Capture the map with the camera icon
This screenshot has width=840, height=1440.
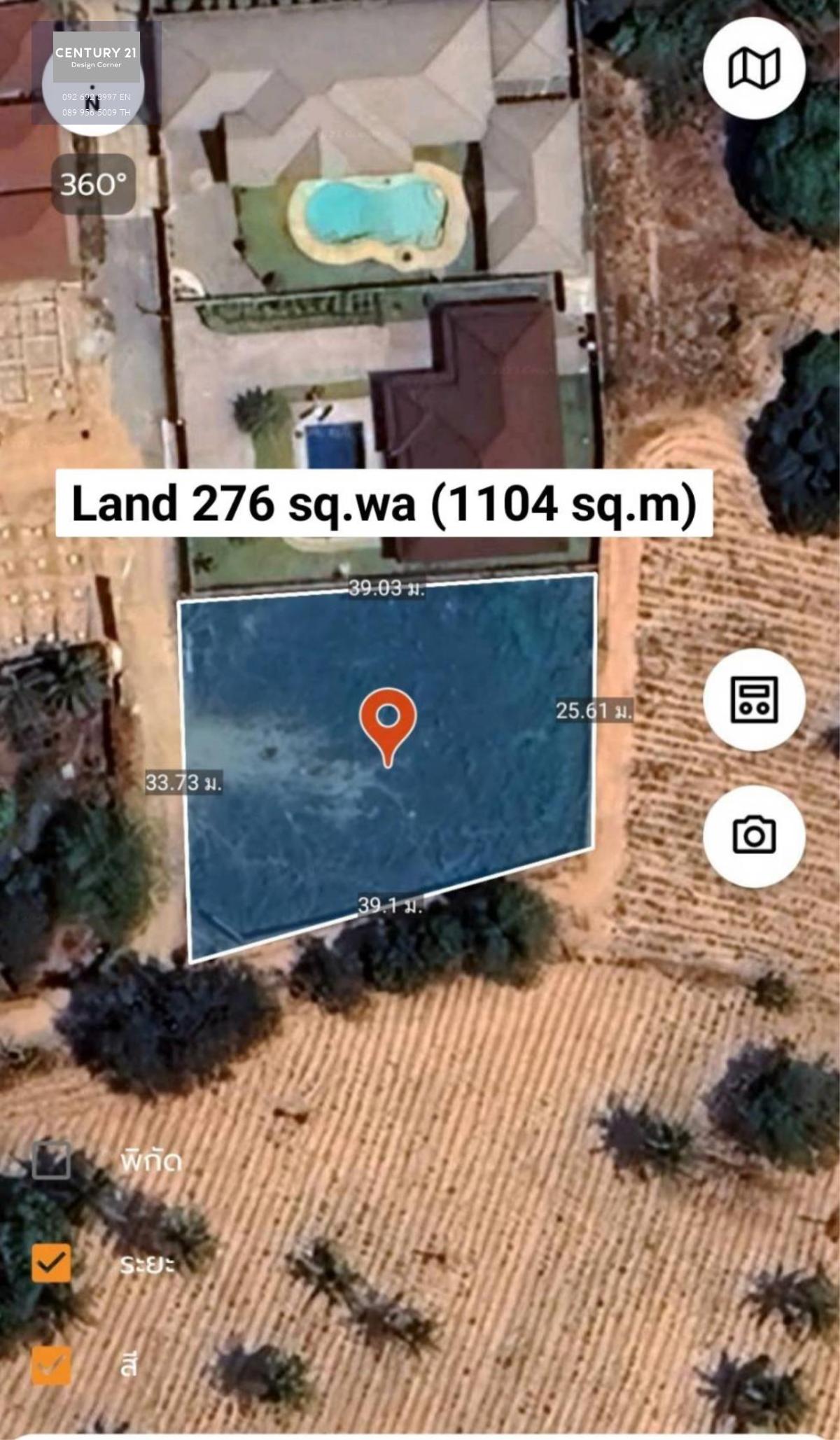point(754,836)
